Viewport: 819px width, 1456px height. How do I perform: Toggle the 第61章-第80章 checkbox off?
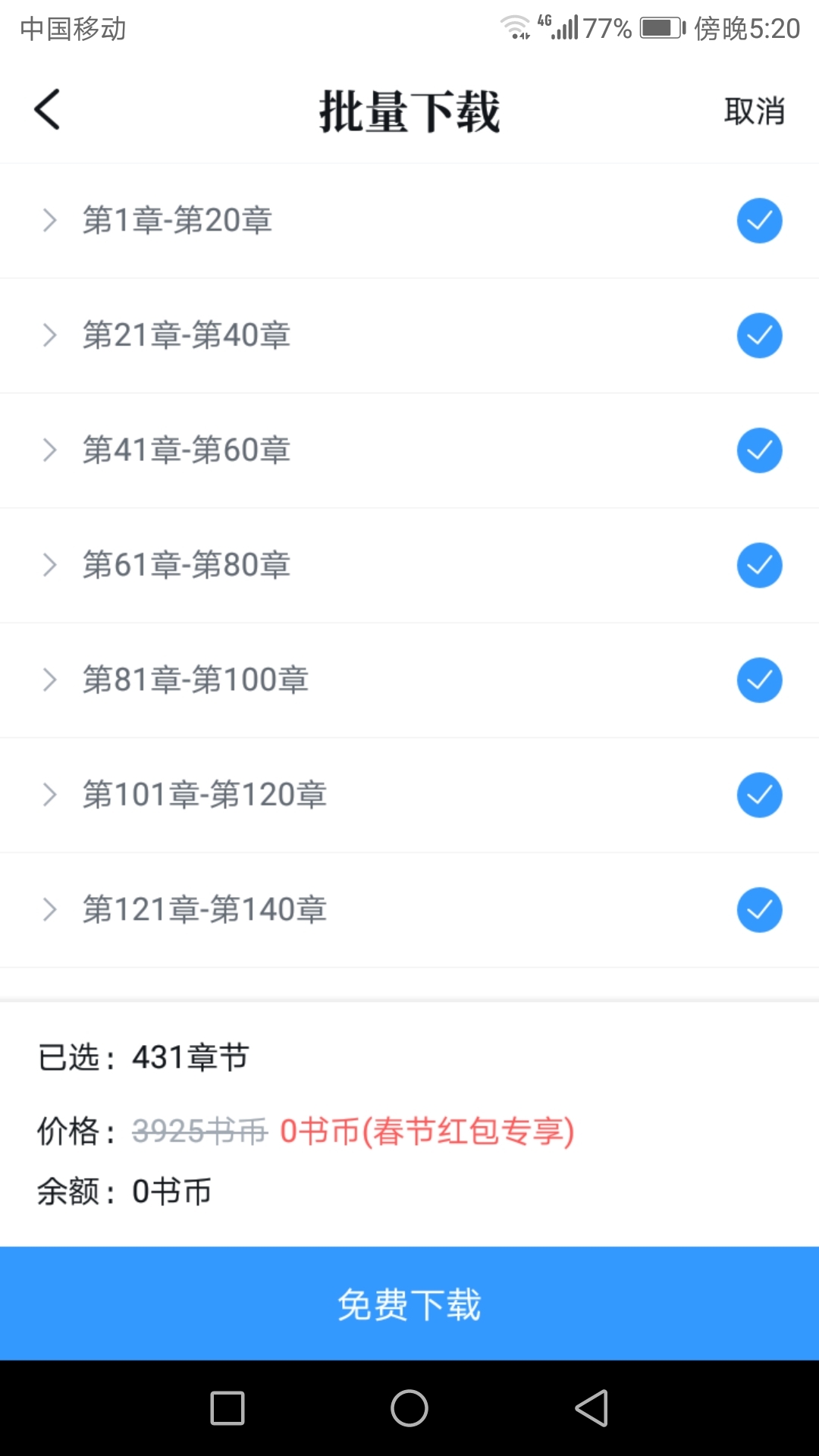[x=759, y=565]
